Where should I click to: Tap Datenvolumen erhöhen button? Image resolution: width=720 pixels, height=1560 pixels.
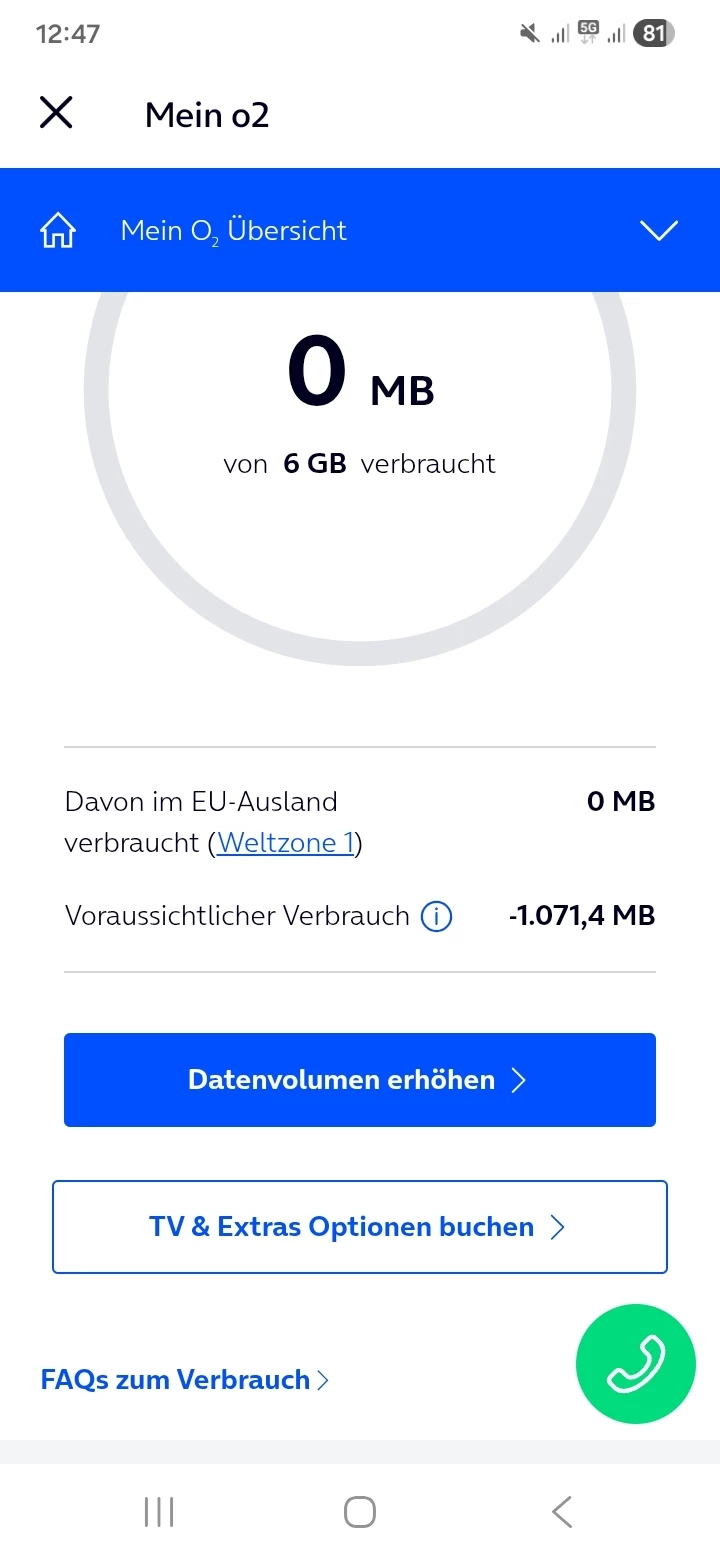point(360,1080)
